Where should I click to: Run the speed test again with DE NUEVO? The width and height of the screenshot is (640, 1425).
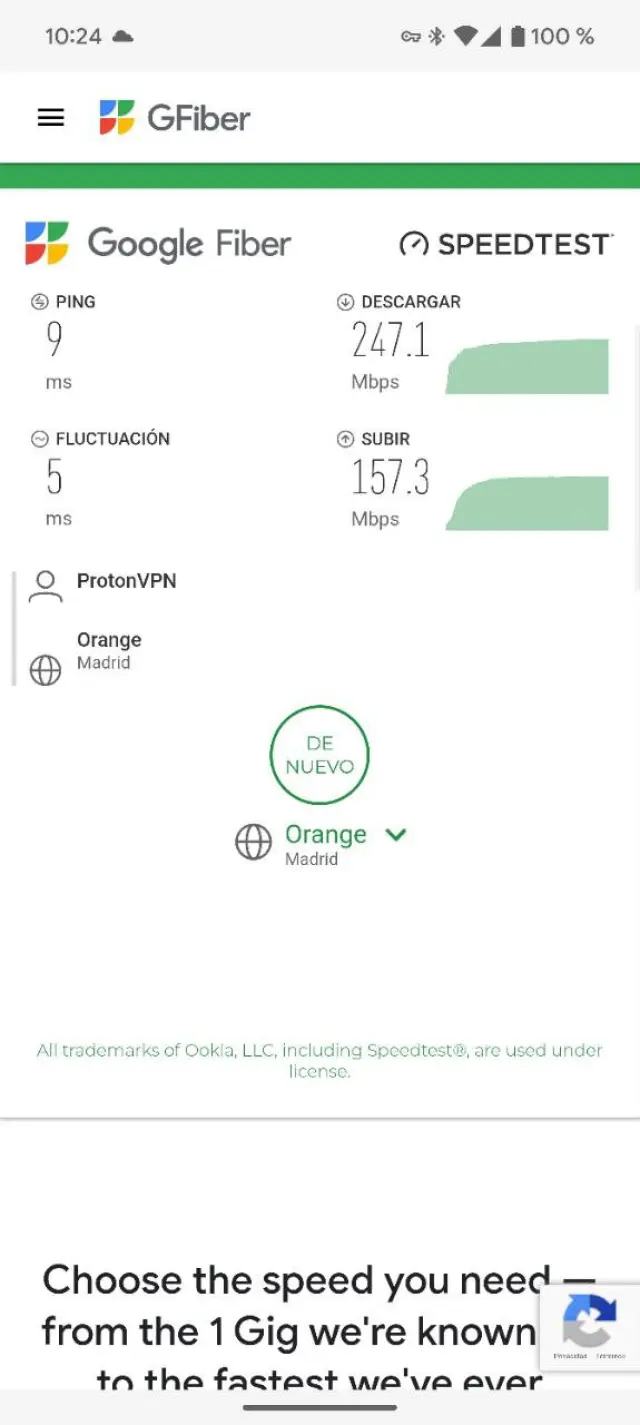pos(319,756)
